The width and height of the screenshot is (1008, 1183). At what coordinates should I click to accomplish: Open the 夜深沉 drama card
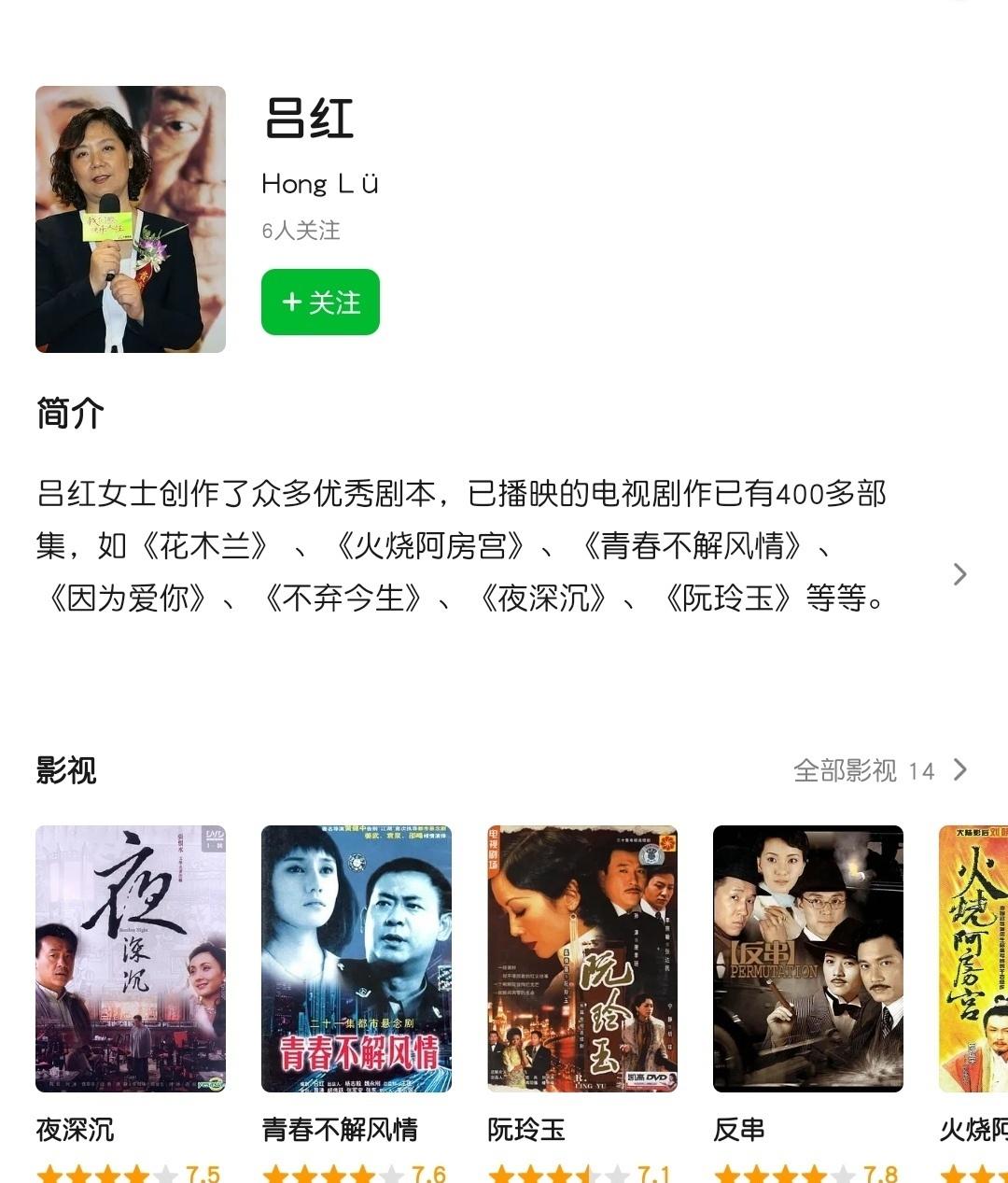click(x=131, y=959)
